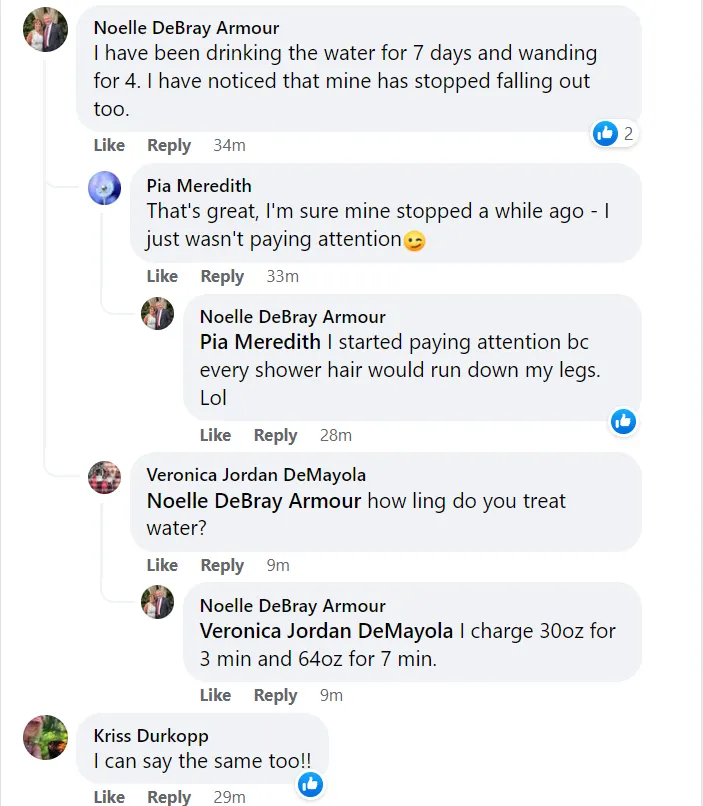703x806 pixels.
Task: Open Kriss Durkopp's profile picture
Action: coord(45,738)
